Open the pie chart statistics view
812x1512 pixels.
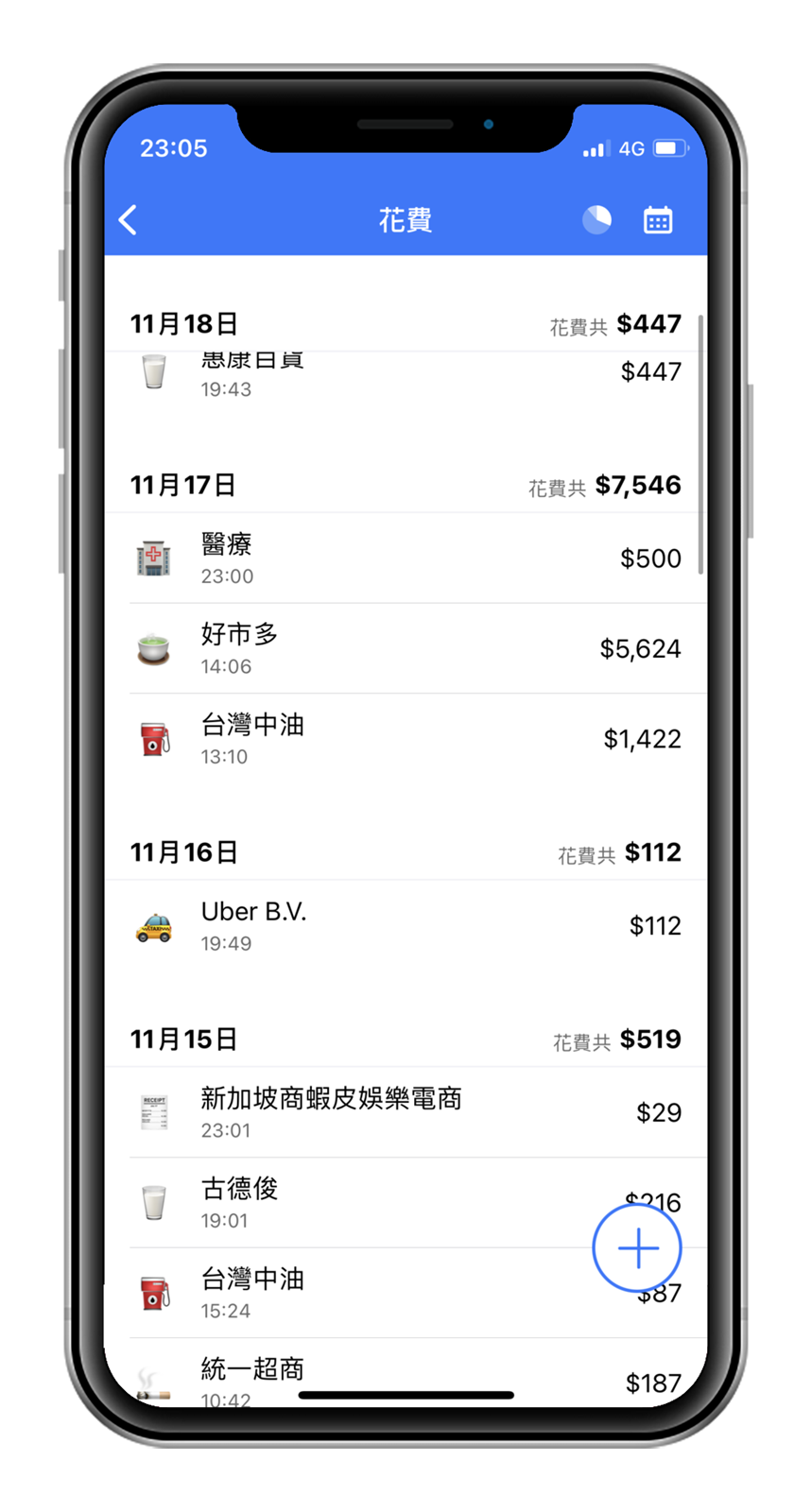[596, 220]
